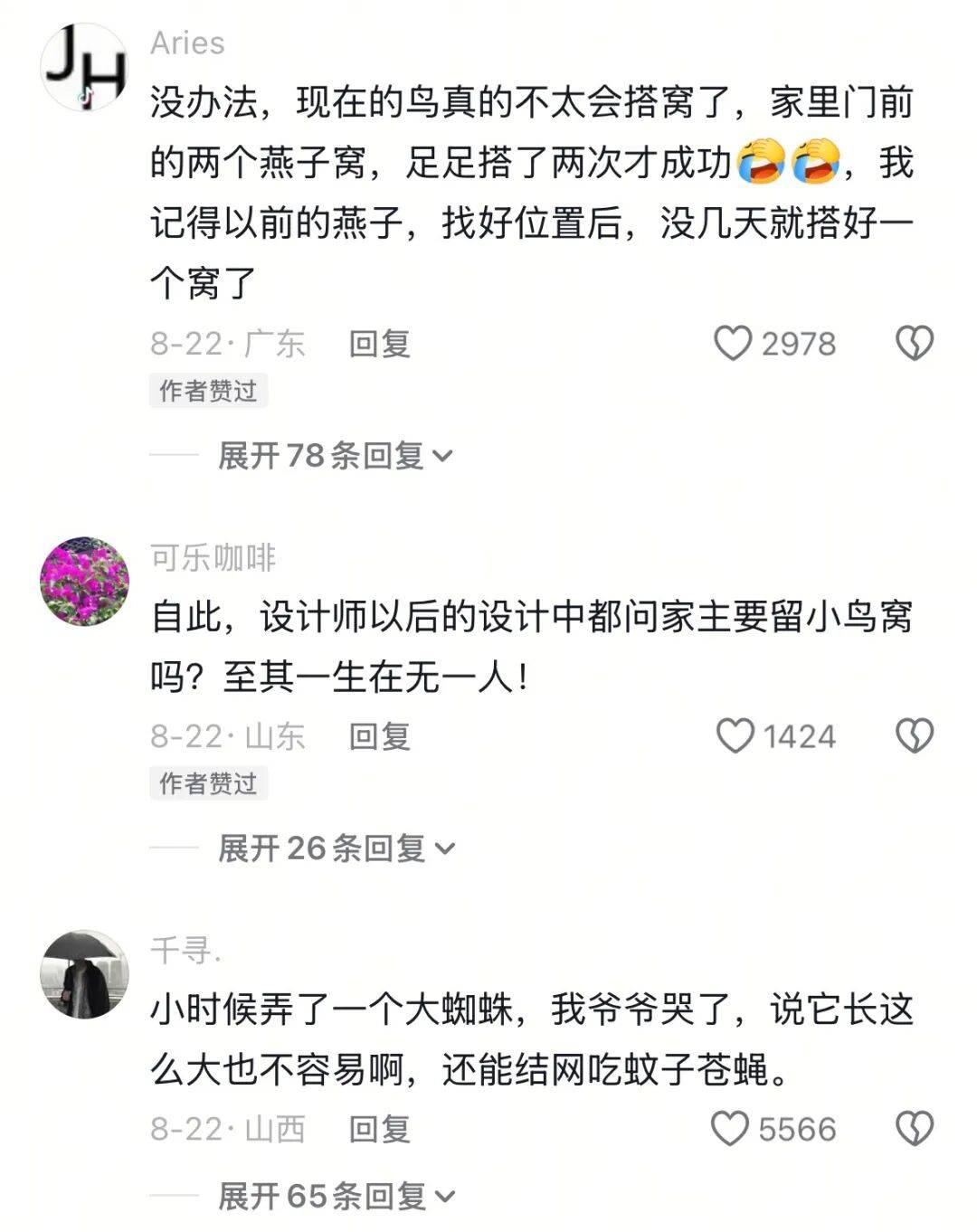The height and width of the screenshot is (1232, 977).
Task: Open the username 可乐咖啡
Action: coord(213,558)
